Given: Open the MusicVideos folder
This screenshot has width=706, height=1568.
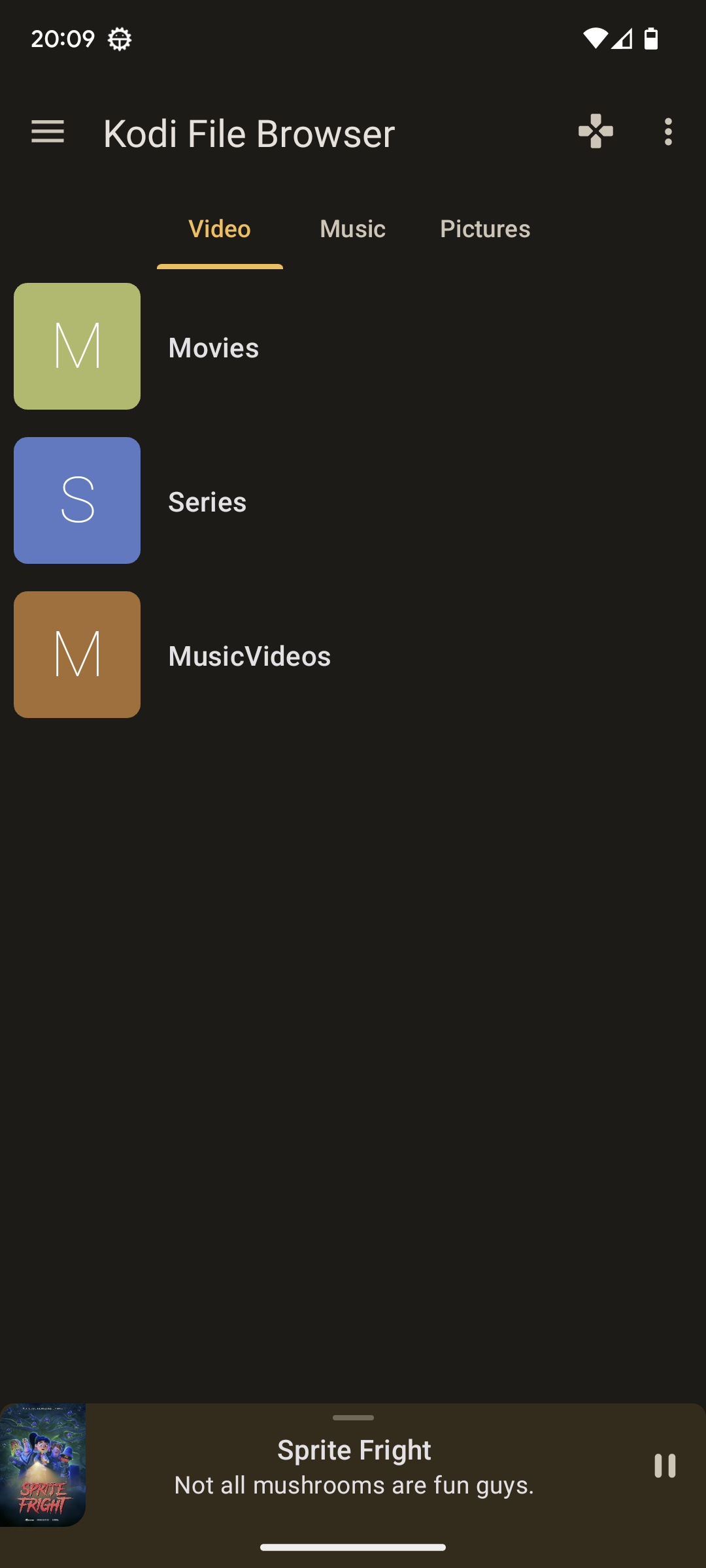Looking at the screenshot, I should click(249, 656).
